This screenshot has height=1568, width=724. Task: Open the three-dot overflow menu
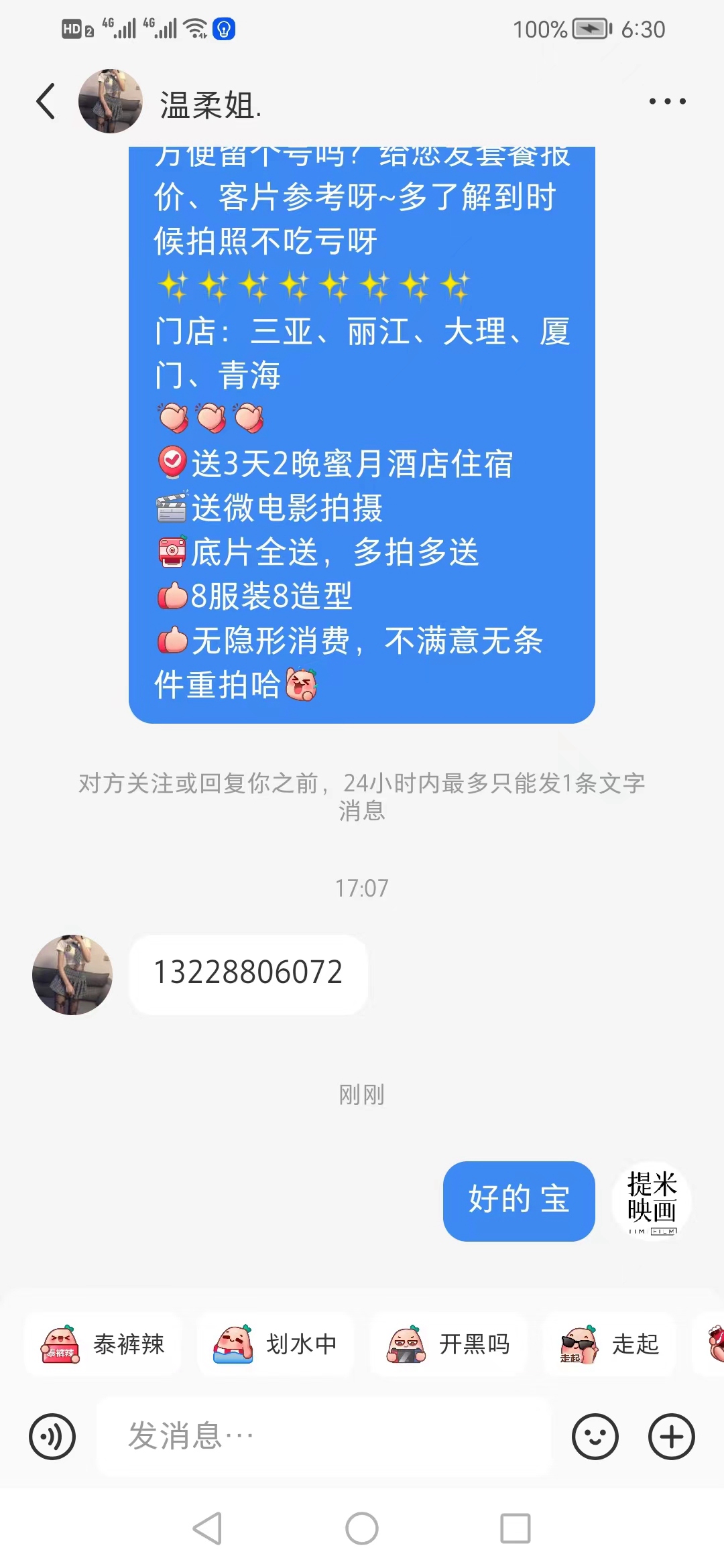(x=667, y=101)
